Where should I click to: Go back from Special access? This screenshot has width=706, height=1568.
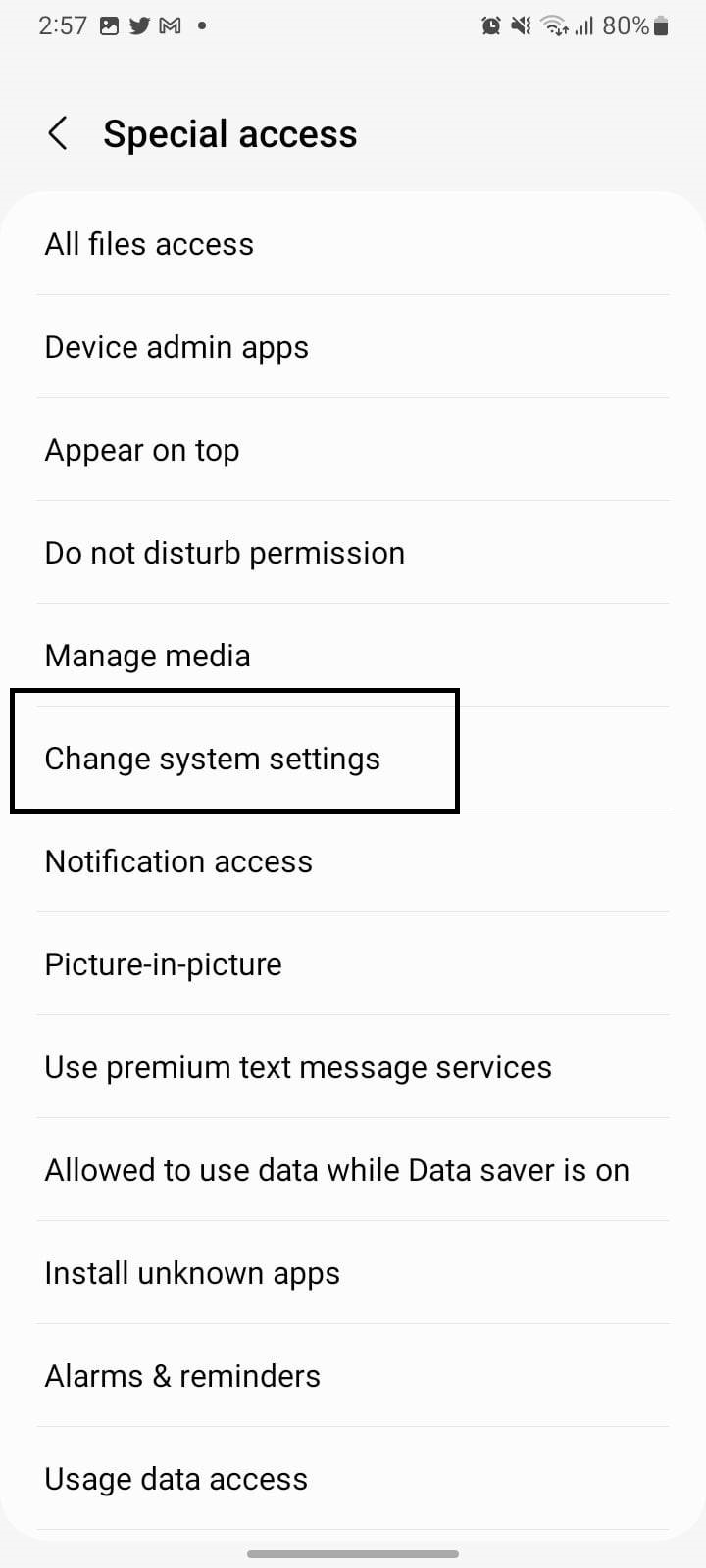[58, 133]
